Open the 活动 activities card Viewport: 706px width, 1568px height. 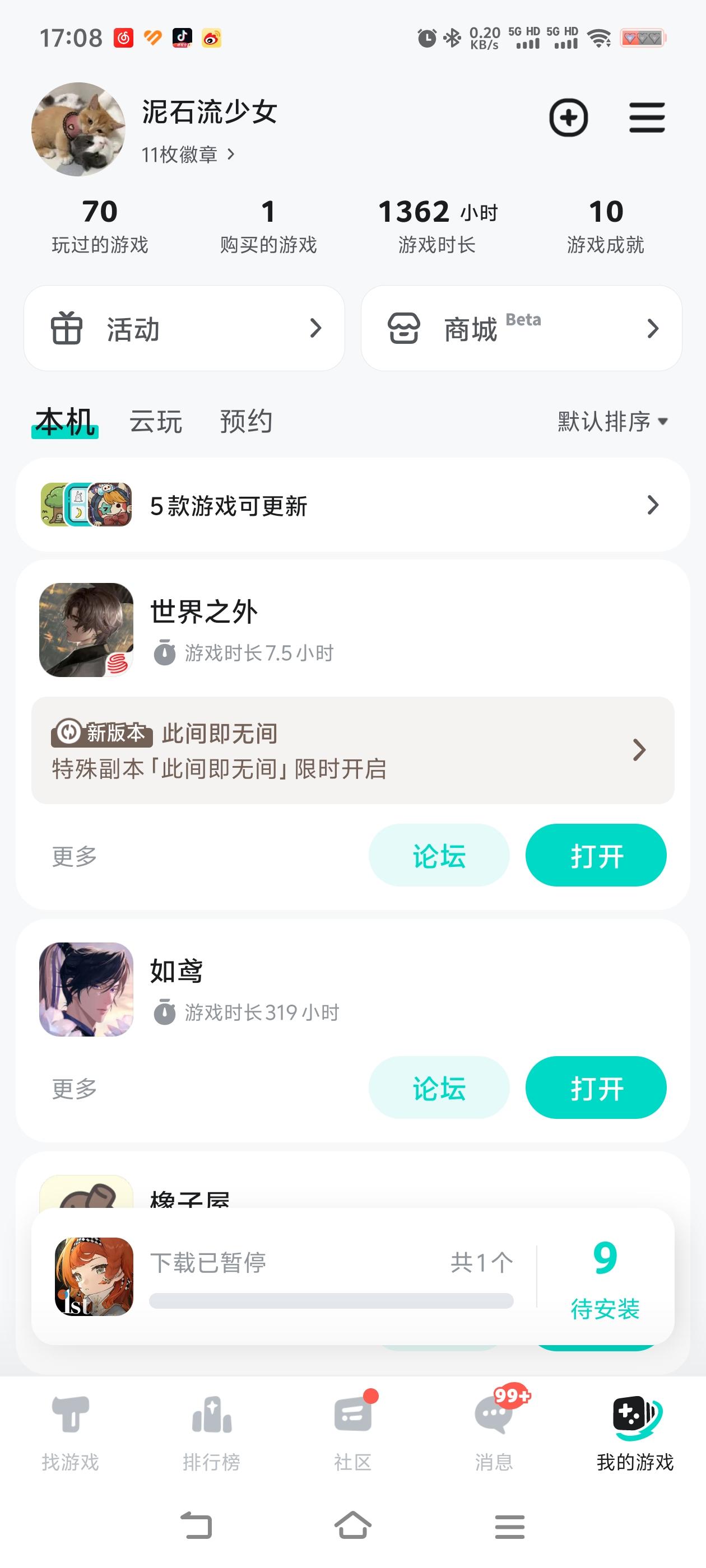pyautogui.click(x=184, y=329)
